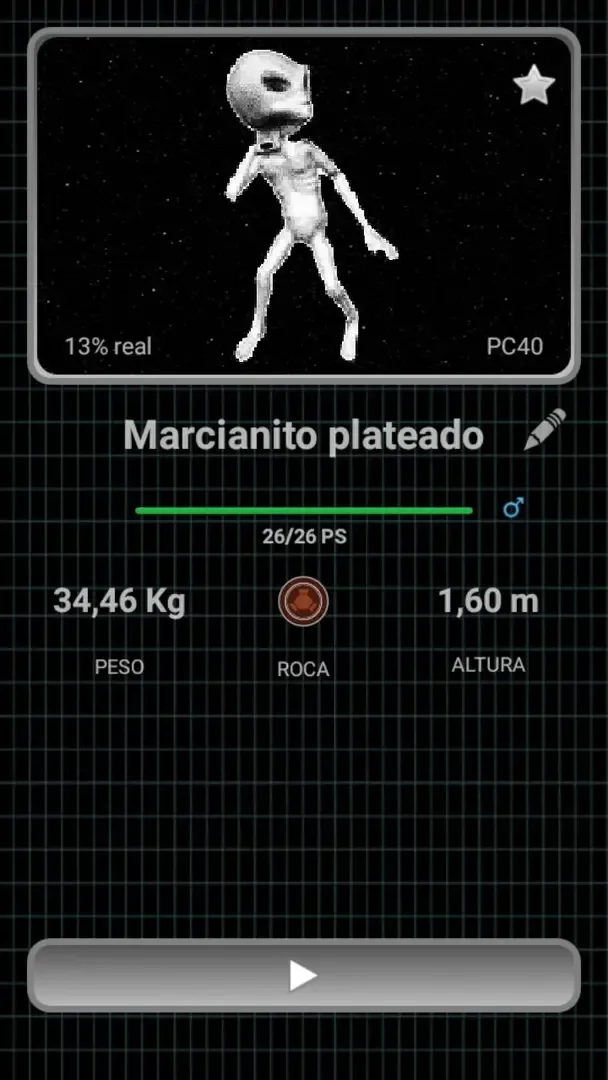Tap the play button at the bottom
This screenshot has width=608, height=1080.
[x=303, y=975]
